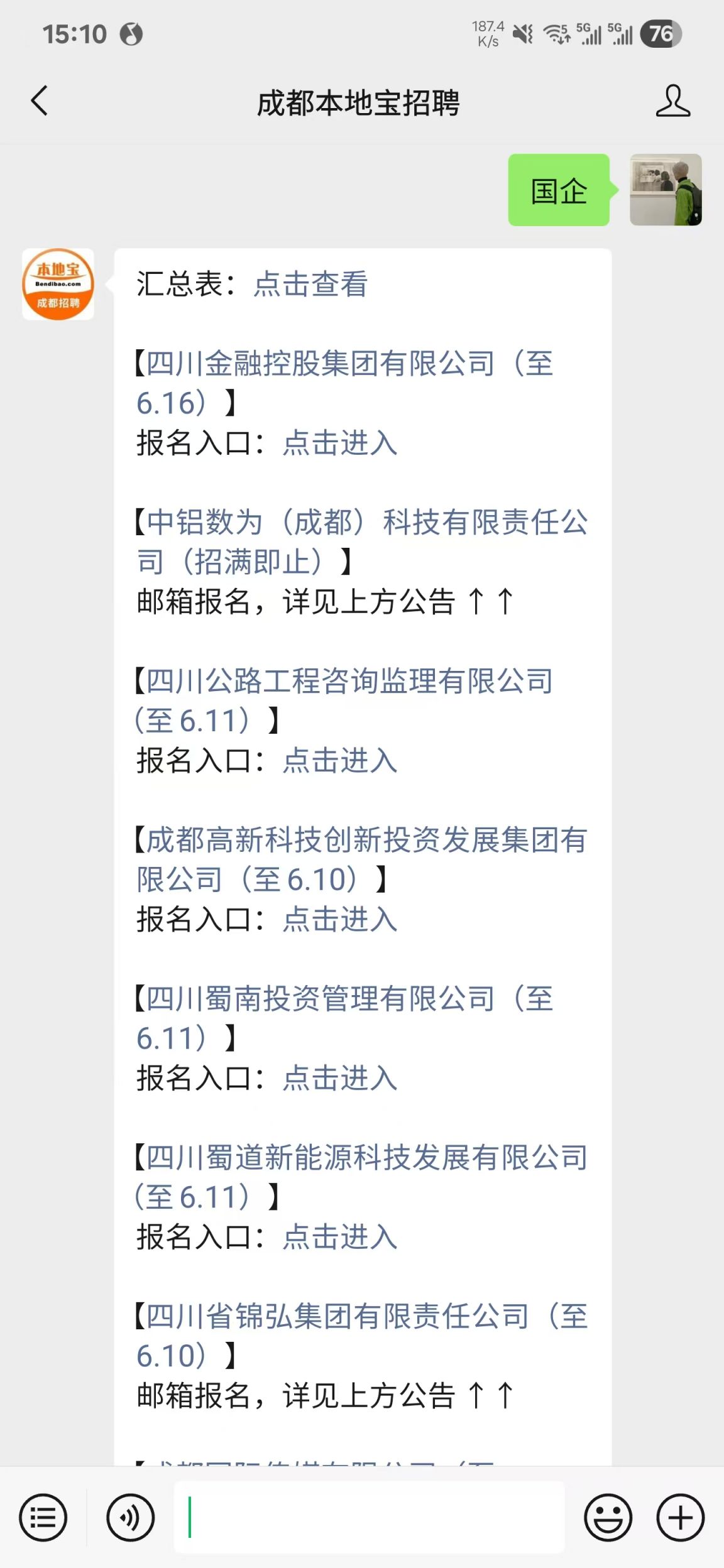Open 四川省锦弘集团有限责任公司 announcement
This screenshot has height=1568, width=724.
pos(362,1336)
